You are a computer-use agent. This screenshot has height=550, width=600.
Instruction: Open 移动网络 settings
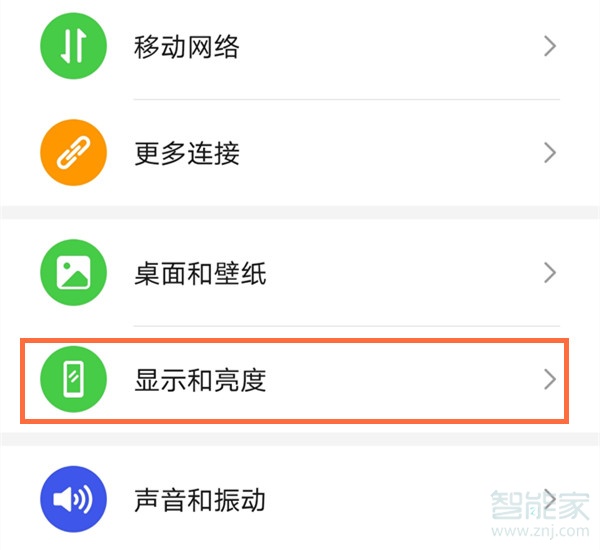187,47
